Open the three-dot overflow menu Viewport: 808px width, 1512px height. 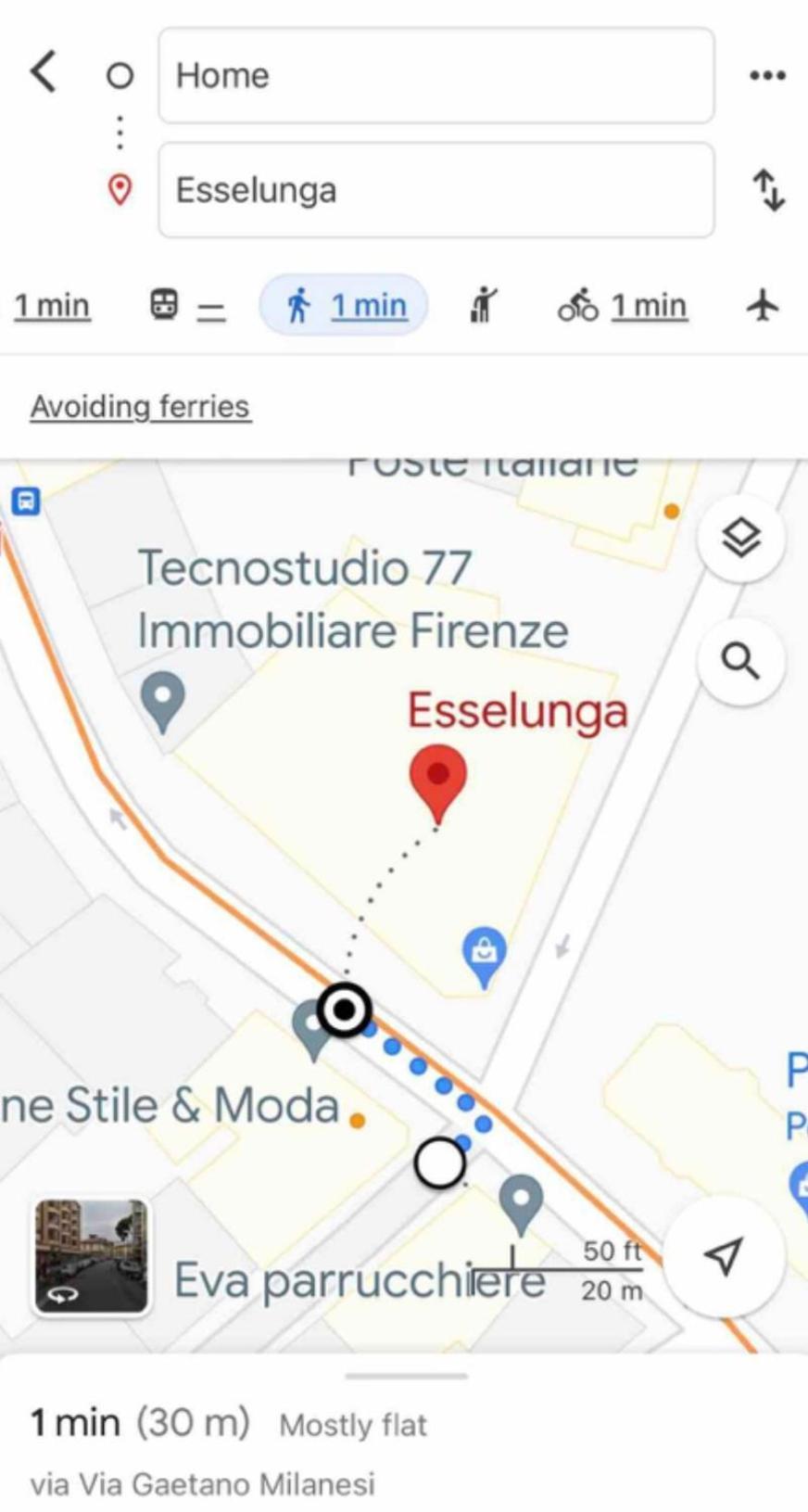pos(767,75)
